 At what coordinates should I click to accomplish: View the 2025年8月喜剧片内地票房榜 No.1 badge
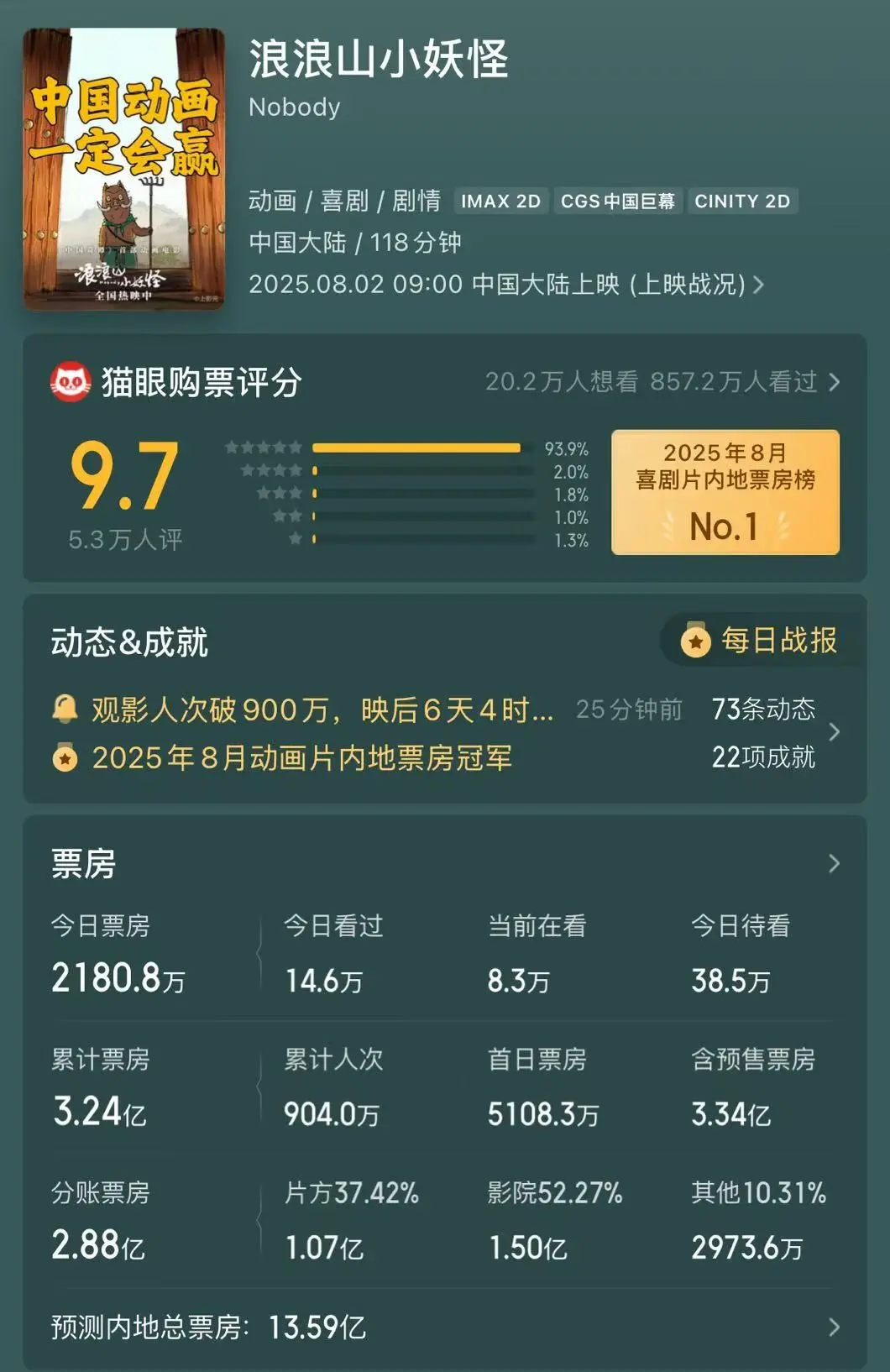click(725, 492)
